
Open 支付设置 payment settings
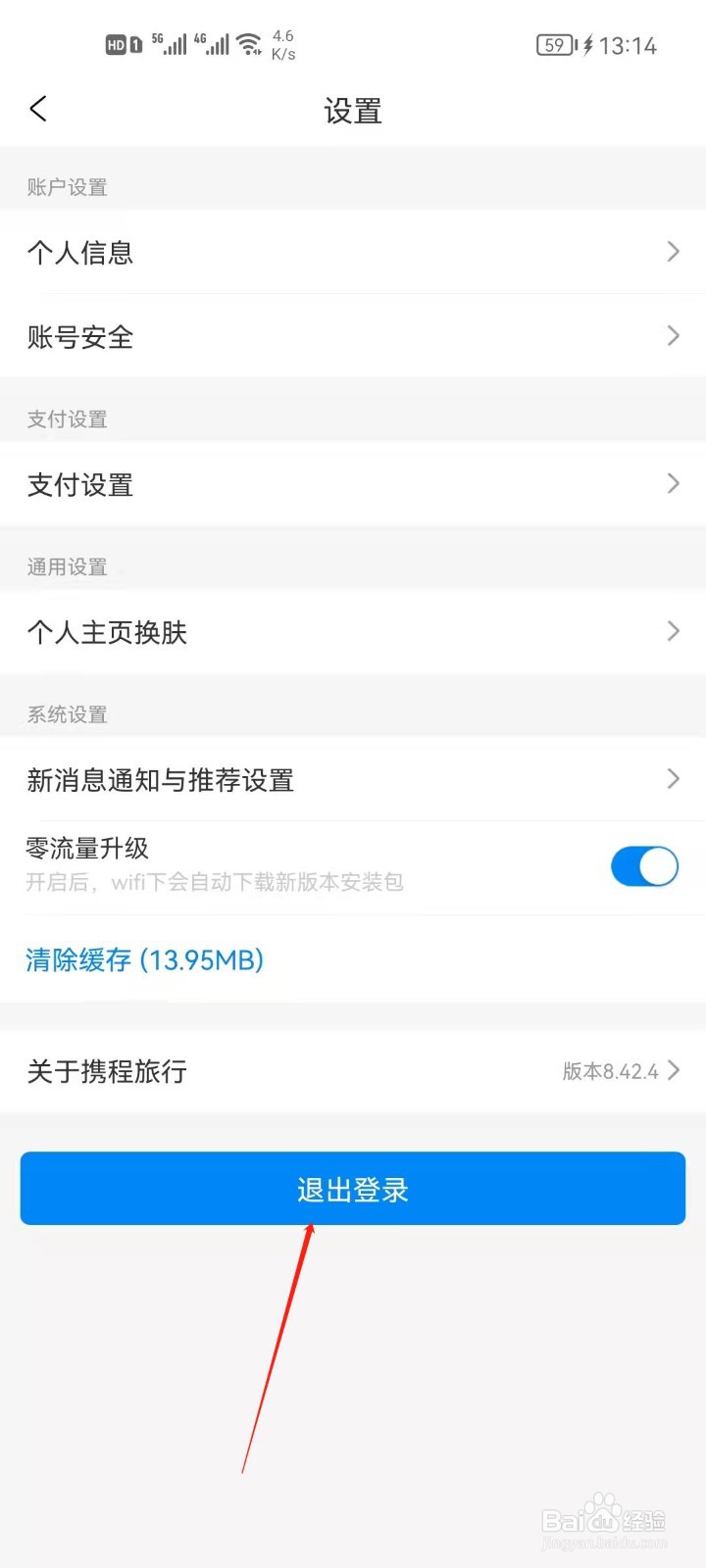click(353, 484)
